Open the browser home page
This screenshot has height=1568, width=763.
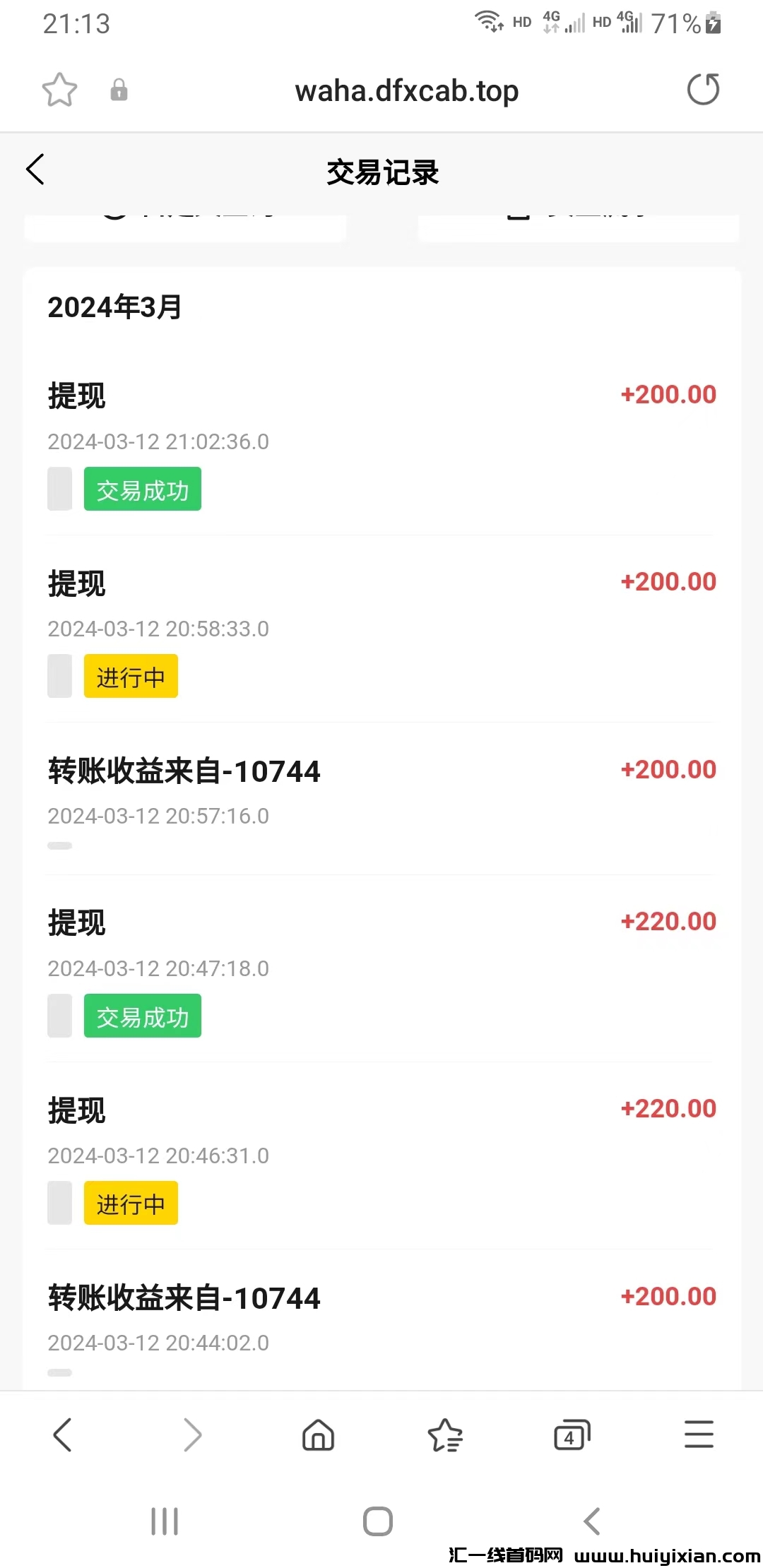[x=318, y=1435]
